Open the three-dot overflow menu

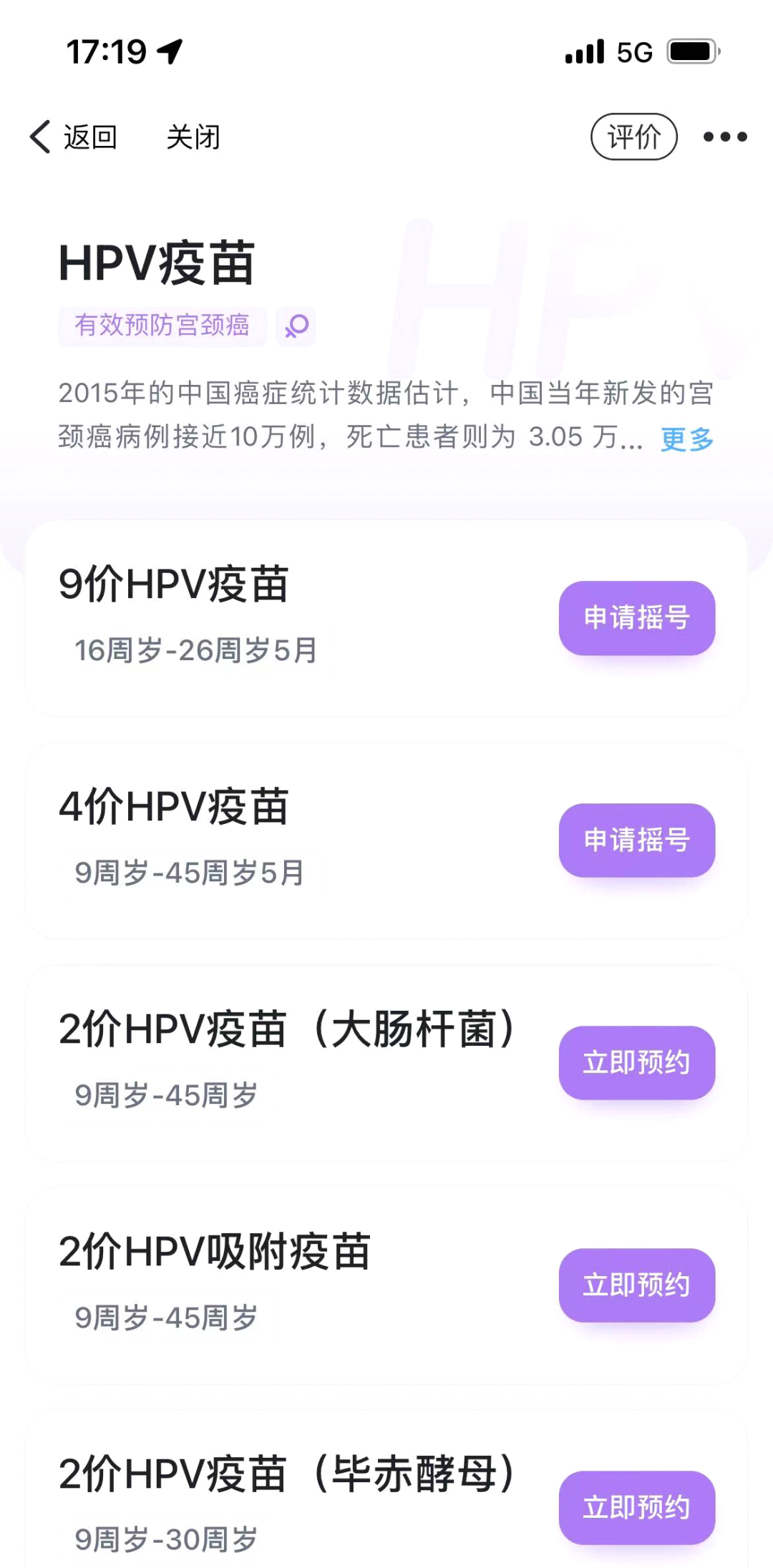click(x=724, y=137)
